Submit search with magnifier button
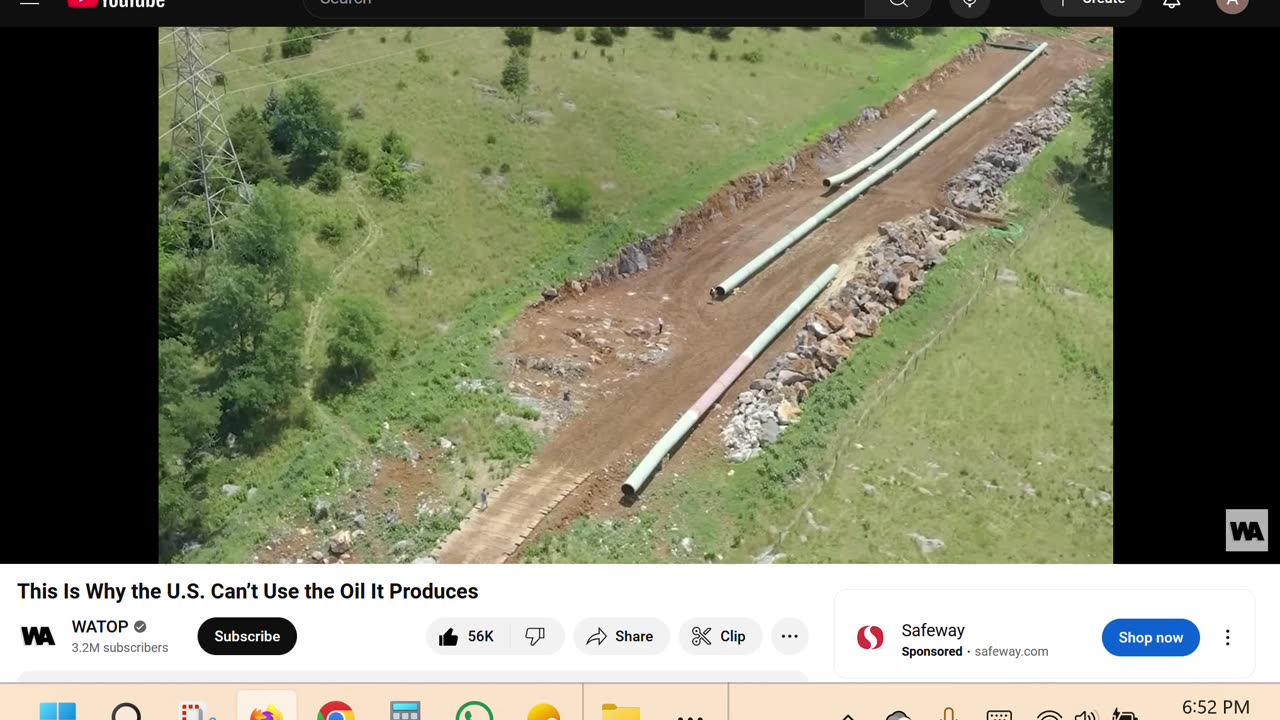Screen dimensions: 1280x720 tap(898, 4)
